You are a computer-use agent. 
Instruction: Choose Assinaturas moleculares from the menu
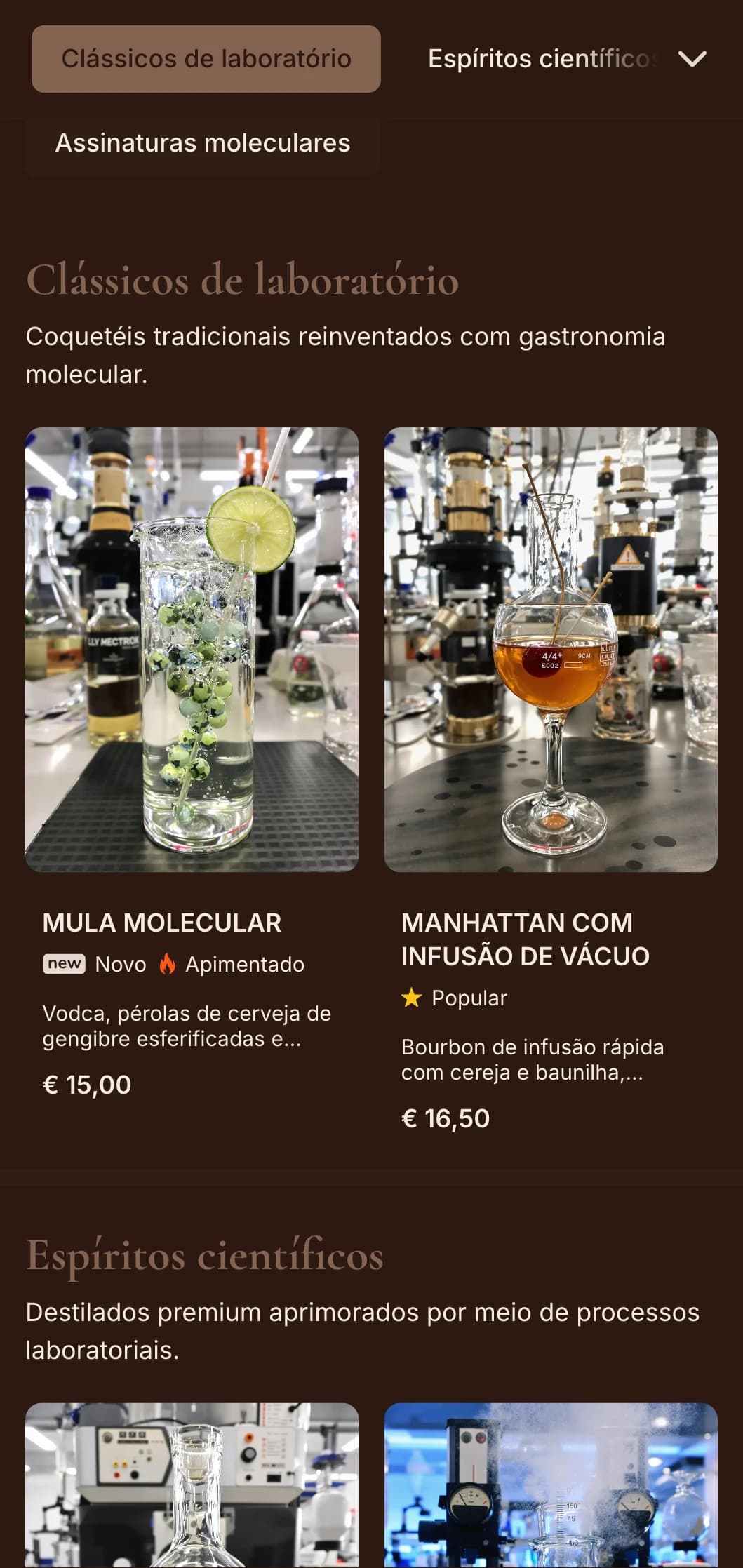(202, 143)
